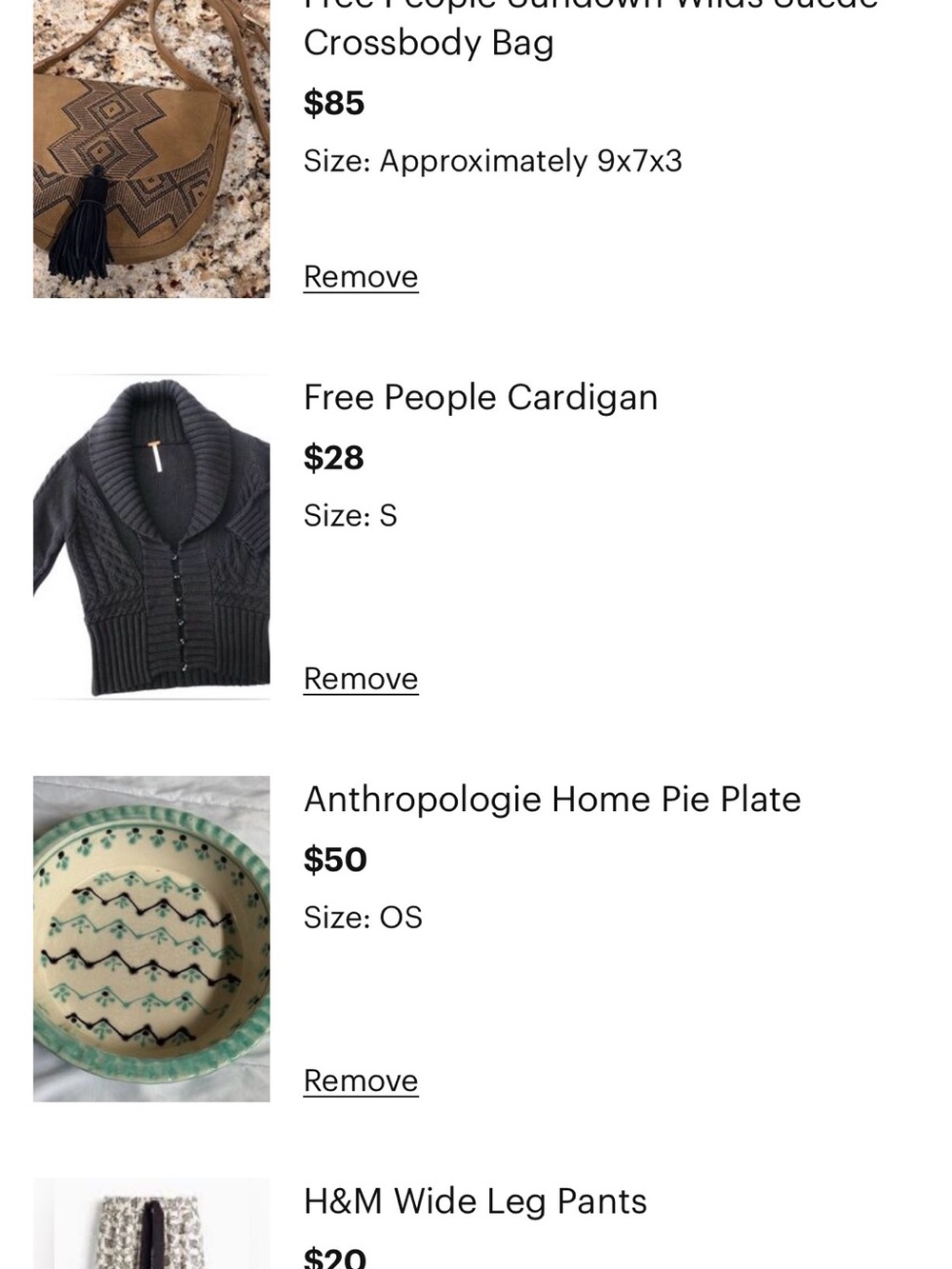The height and width of the screenshot is (1269, 952).
Task: View the Free People Cardigan photo
Action: click(x=151, y=537)
